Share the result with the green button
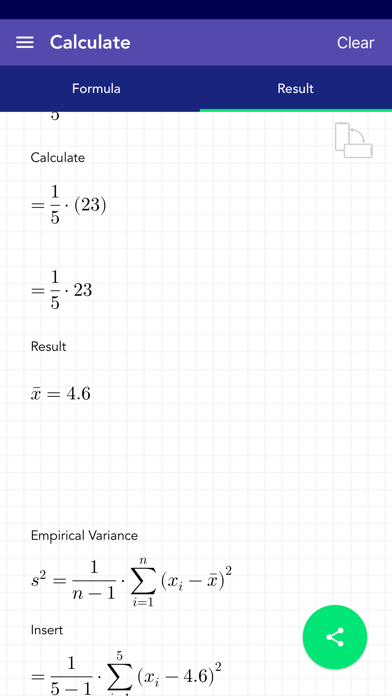Image resolution: width=392 pixels, height=696 pixels. point(335,637)
